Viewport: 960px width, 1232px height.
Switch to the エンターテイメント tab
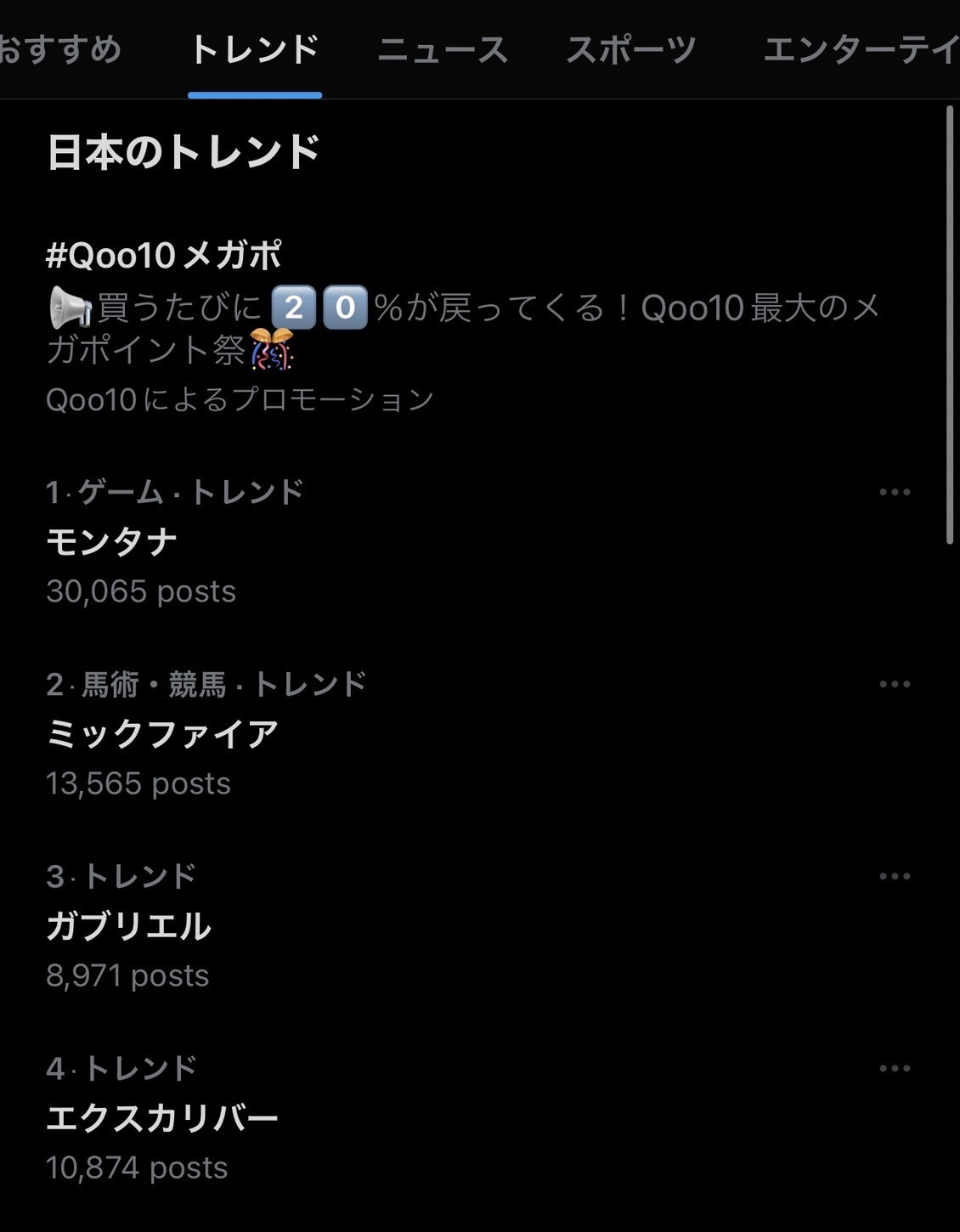click(x=860, y=49)
